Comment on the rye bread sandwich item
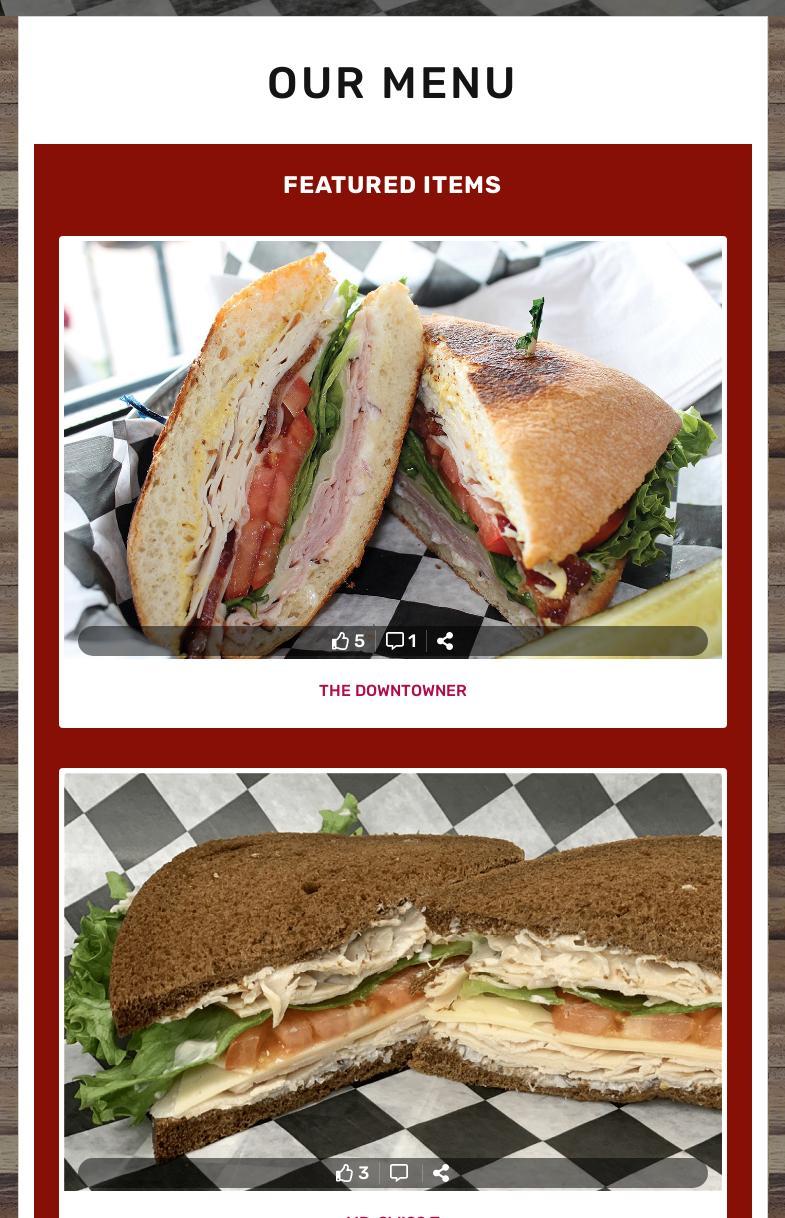 pos(399,1173)
